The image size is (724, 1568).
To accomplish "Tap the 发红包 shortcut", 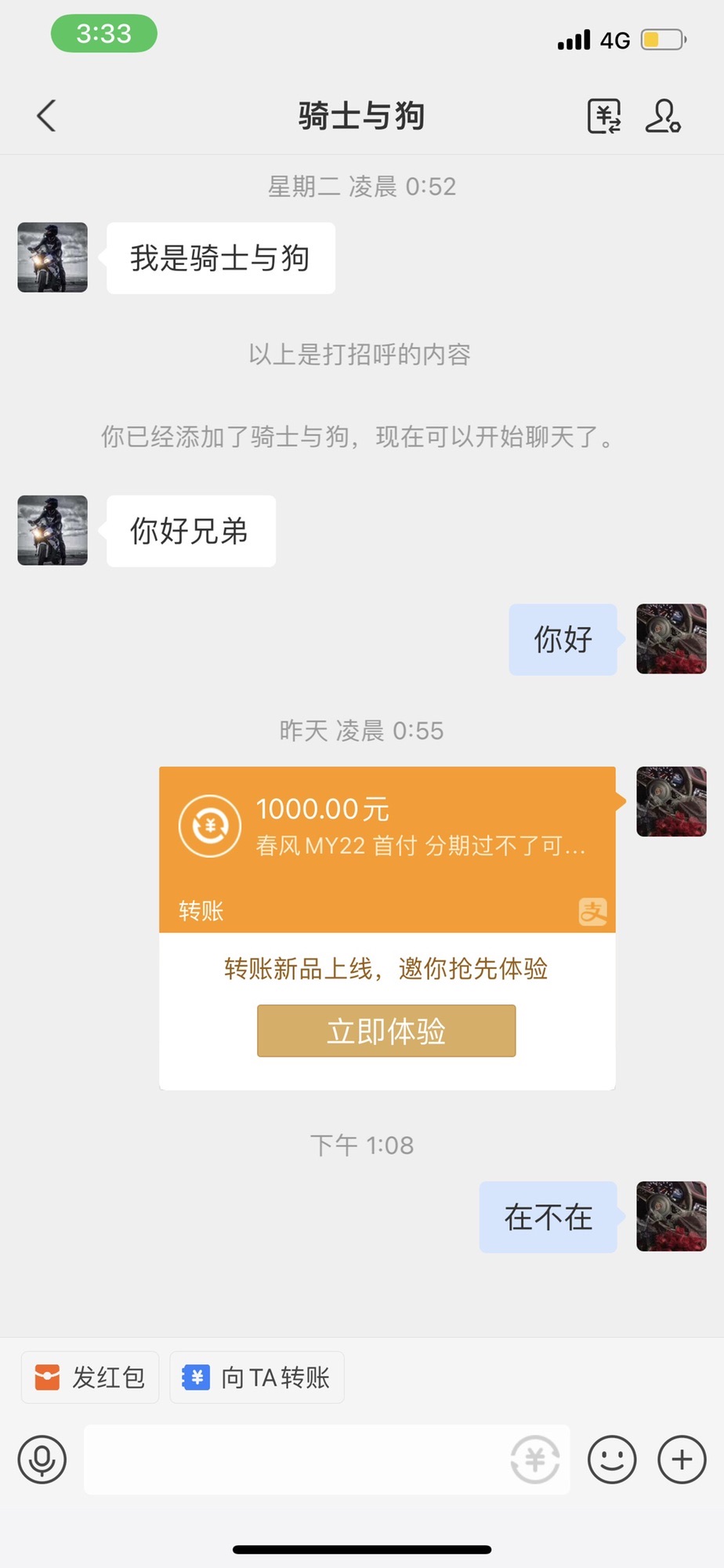I will click(90, 1377).
